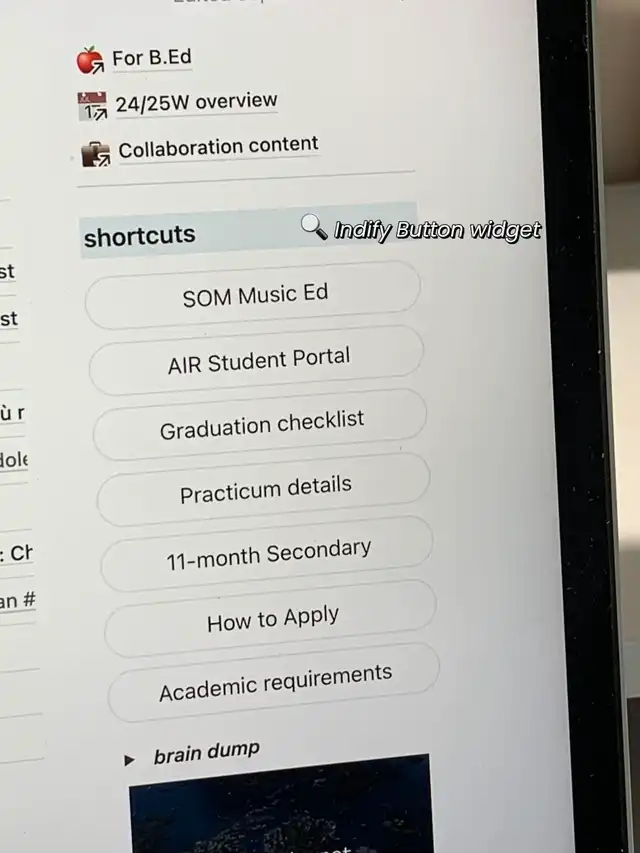This screenshot has height=853, width=640.
Task: Select the Graduation checklist button
Action: (x=260, y=424)
